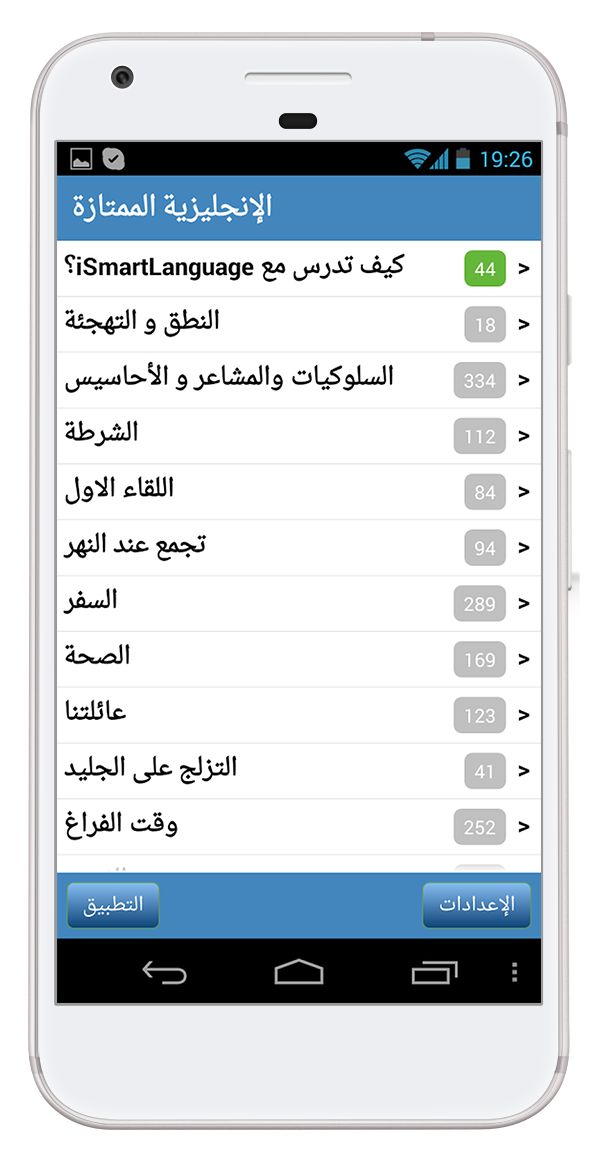600x1162 pixels.
Task: Open the اللقاء الاول lesson
Action: (299, 492)
